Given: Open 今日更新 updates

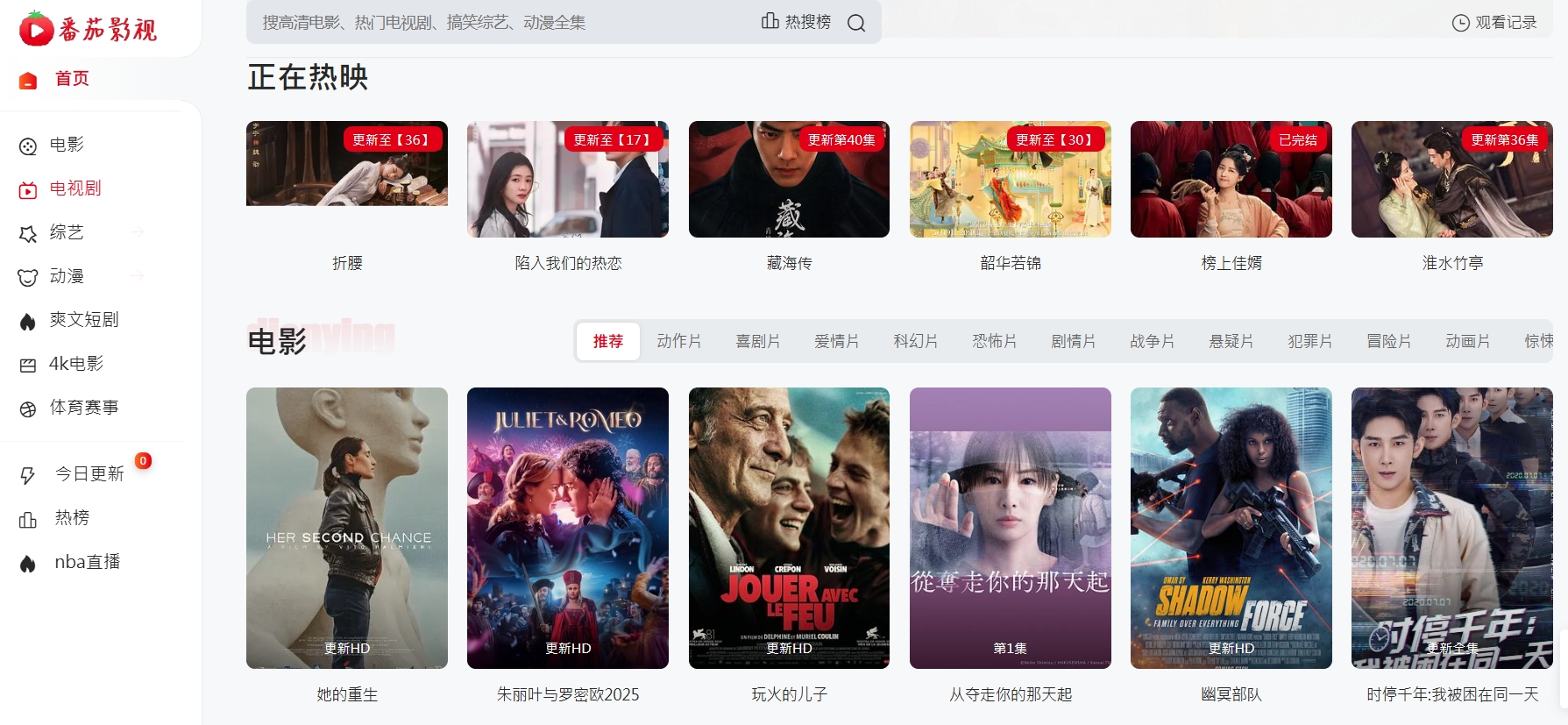Looking at the screenshot, I should point(89,474).
